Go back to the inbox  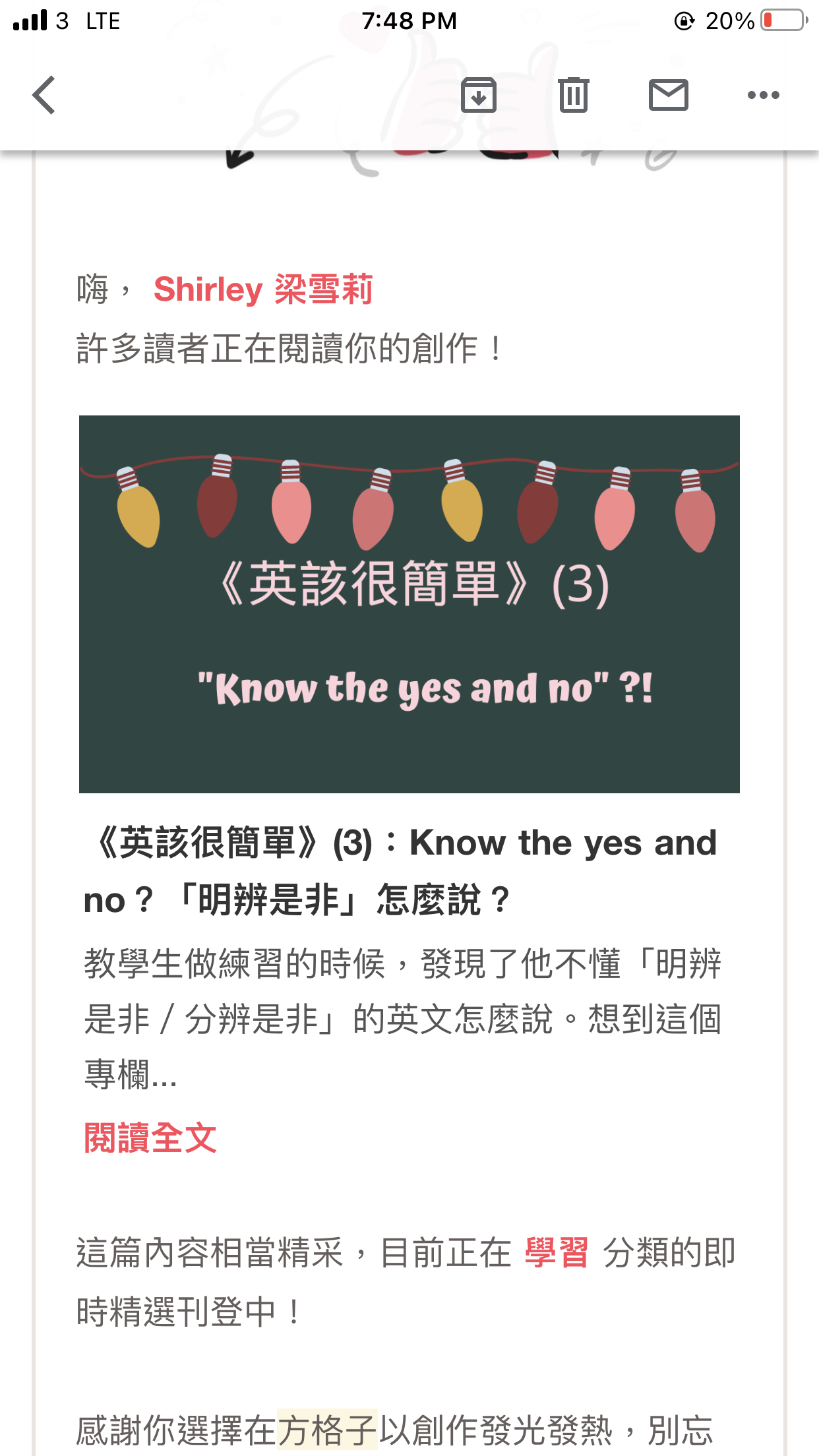click(x=44, y=95)
